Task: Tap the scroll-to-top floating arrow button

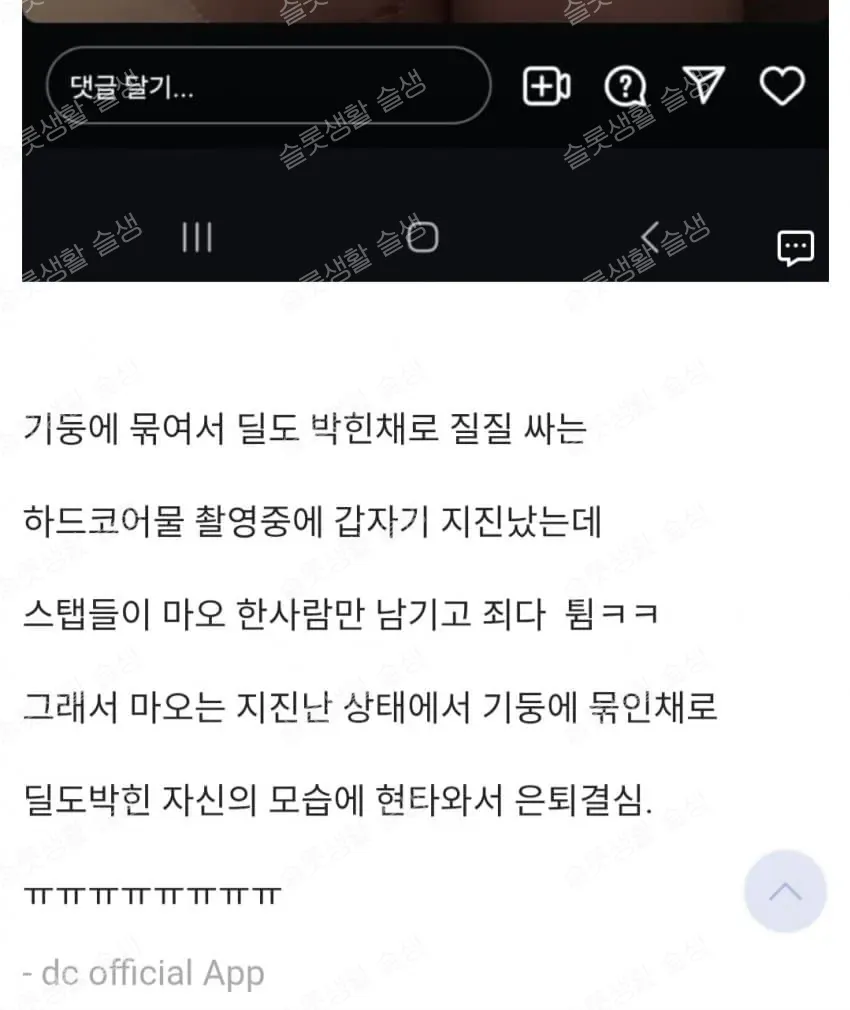Action: tap(785, 892)
